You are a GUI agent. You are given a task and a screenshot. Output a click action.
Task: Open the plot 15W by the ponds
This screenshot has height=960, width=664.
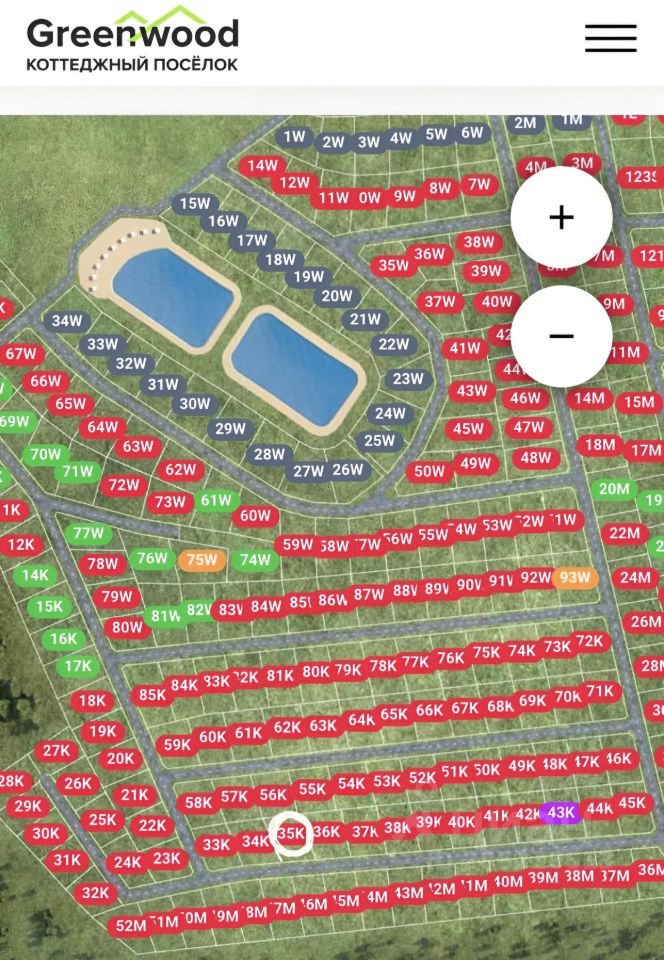pos(195,204)
